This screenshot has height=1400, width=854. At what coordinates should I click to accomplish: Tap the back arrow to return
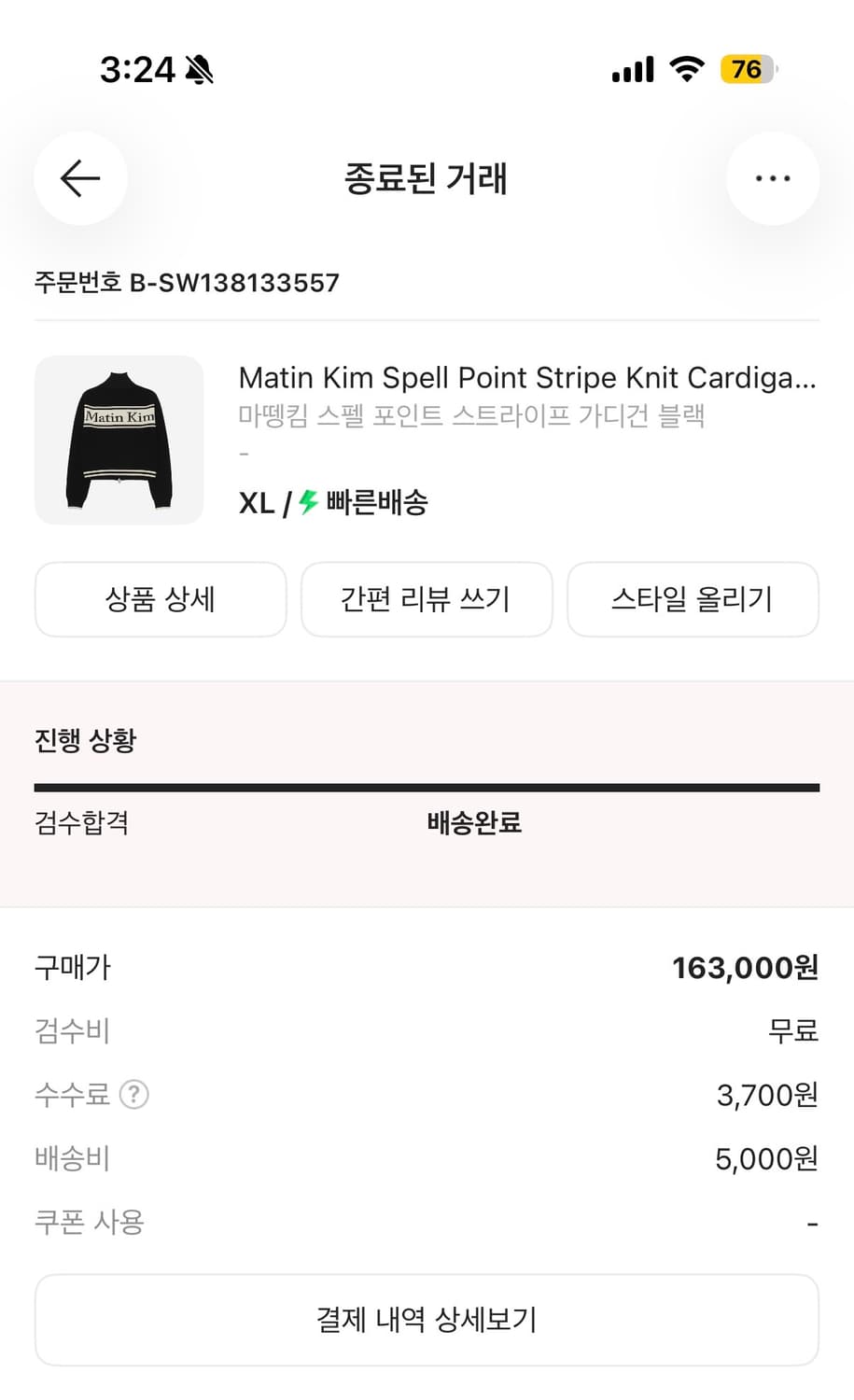pos(80,178)
